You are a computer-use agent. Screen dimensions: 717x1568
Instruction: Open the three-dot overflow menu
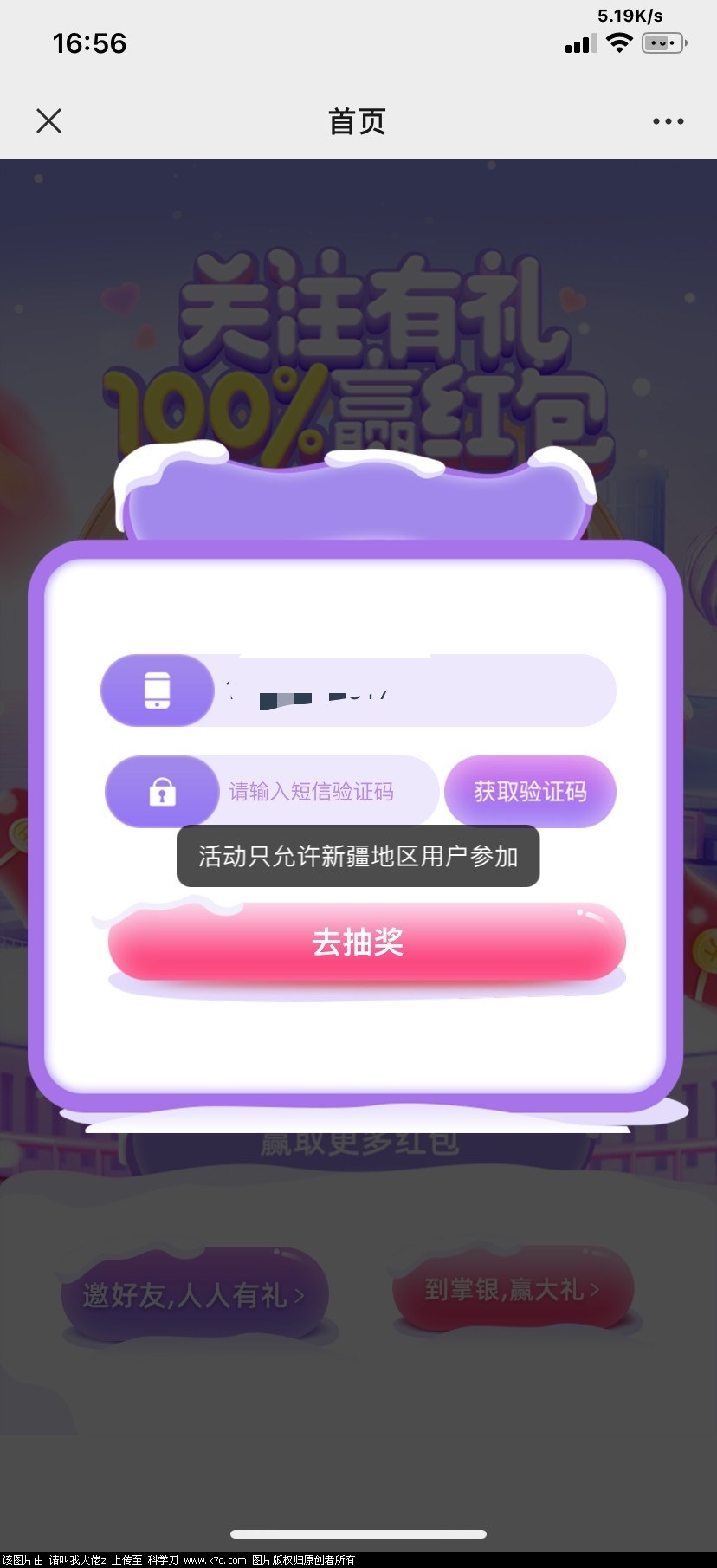(668, 121)
